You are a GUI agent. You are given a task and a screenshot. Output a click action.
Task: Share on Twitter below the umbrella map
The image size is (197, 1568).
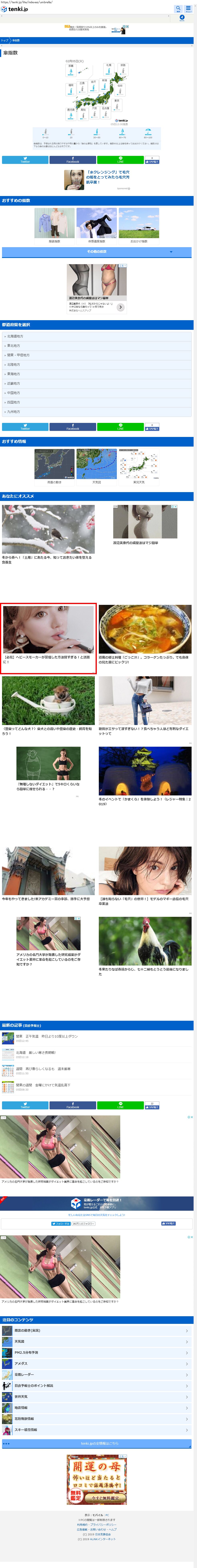tap(25, 160)
